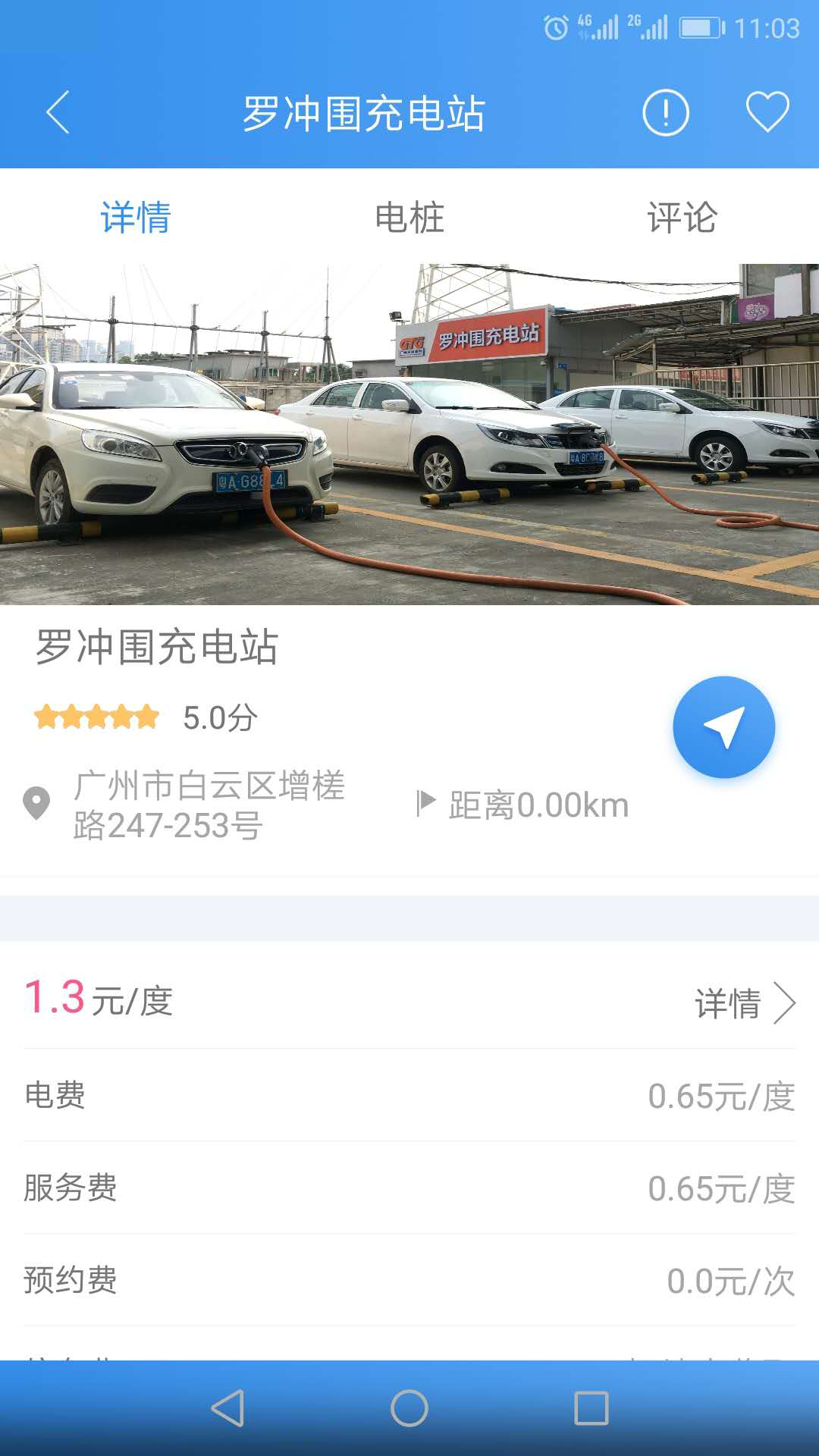The height and width of the screenshot is (1456, 819).
Task: Tap the charging station photo
Action: (409, 428)
